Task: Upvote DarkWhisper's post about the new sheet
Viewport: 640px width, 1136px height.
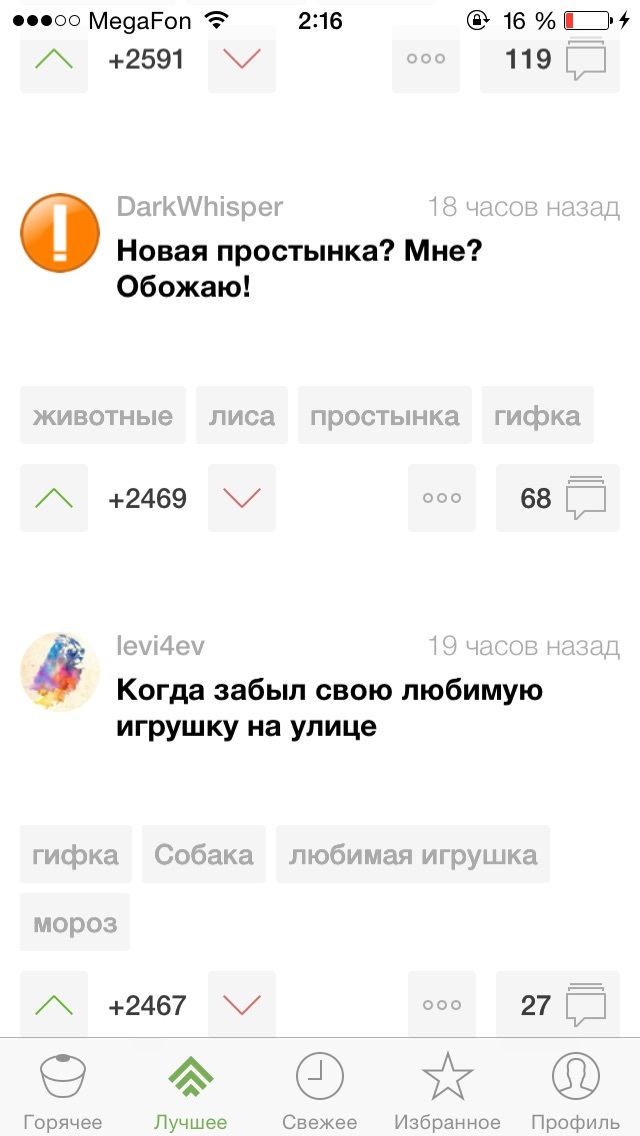Action: [x=54, y=498]
